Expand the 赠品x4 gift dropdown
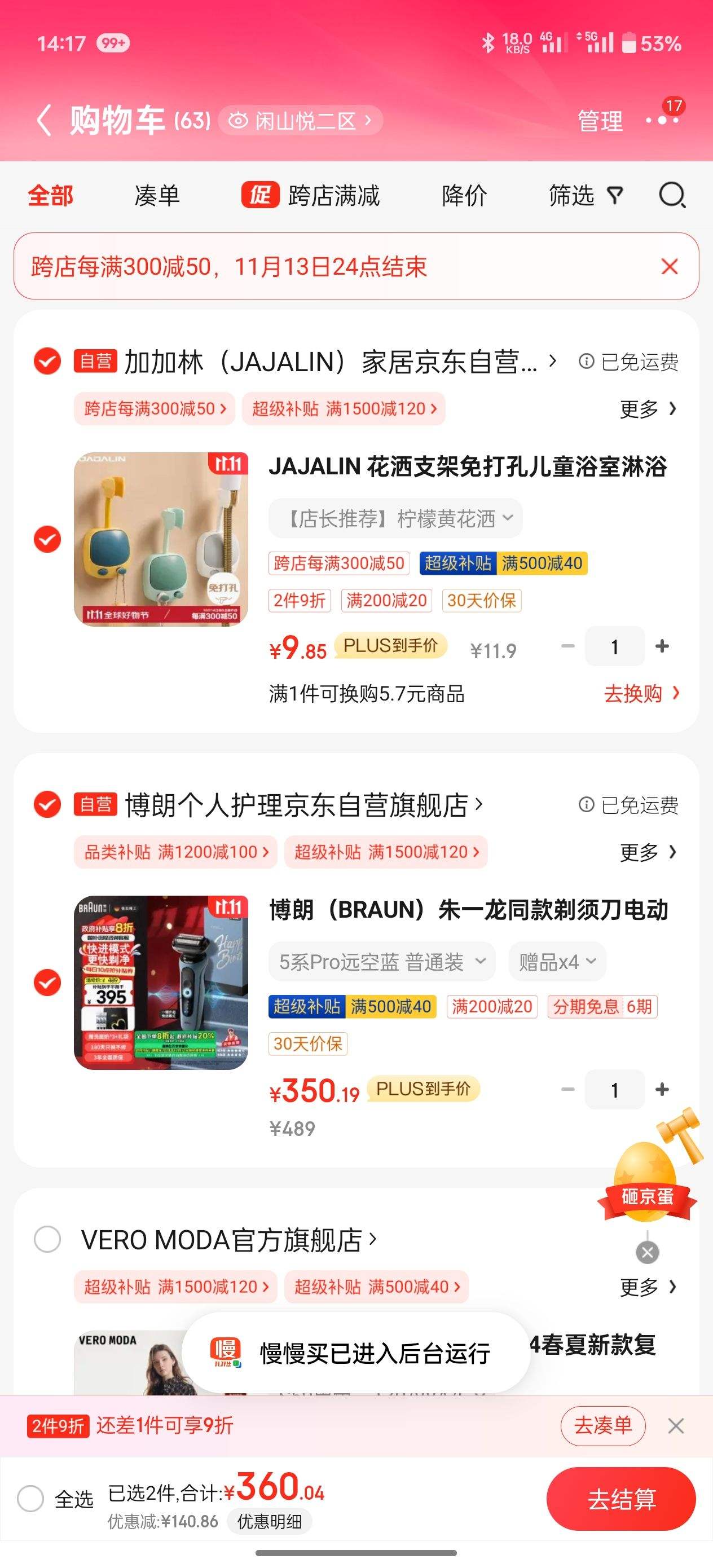Image resolution: width=713 pixels, height=1568 pixels. pyautogui.click(x=556, y=961)
